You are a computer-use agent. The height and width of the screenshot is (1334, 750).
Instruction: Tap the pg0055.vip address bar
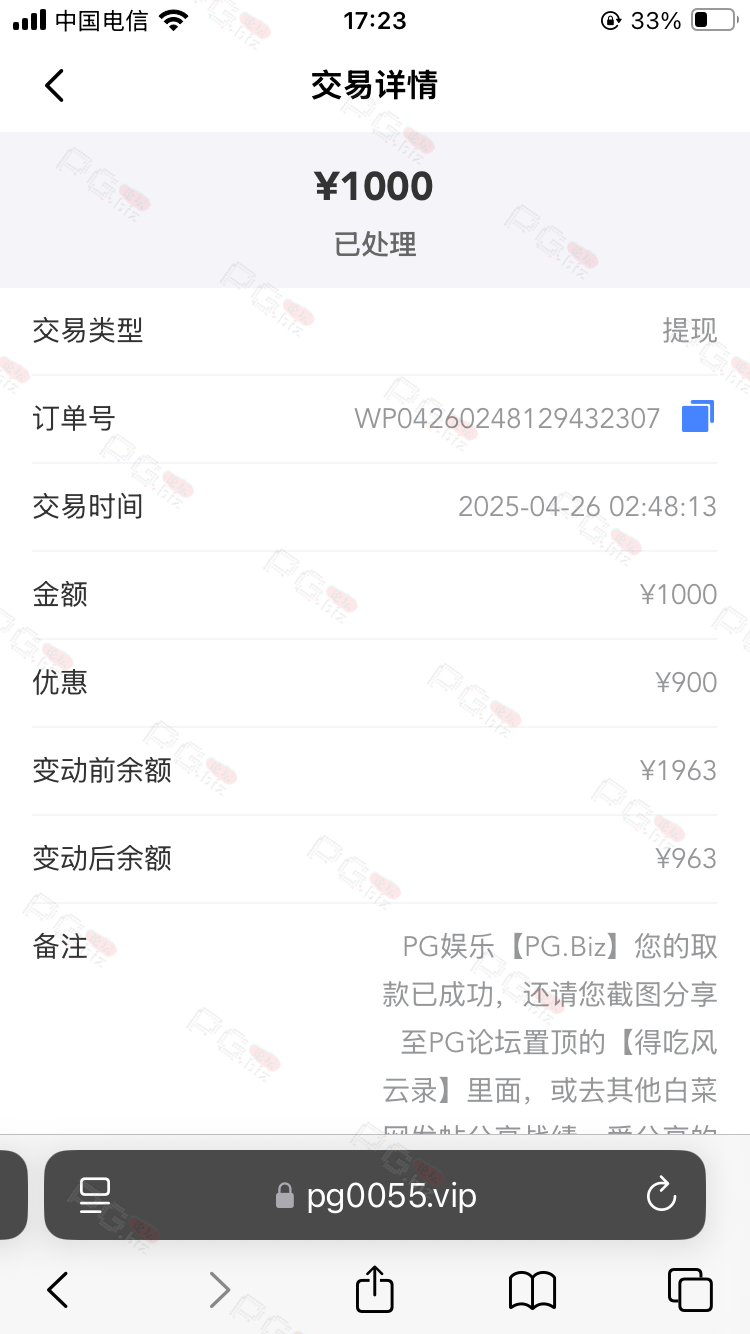[375, 1195]
